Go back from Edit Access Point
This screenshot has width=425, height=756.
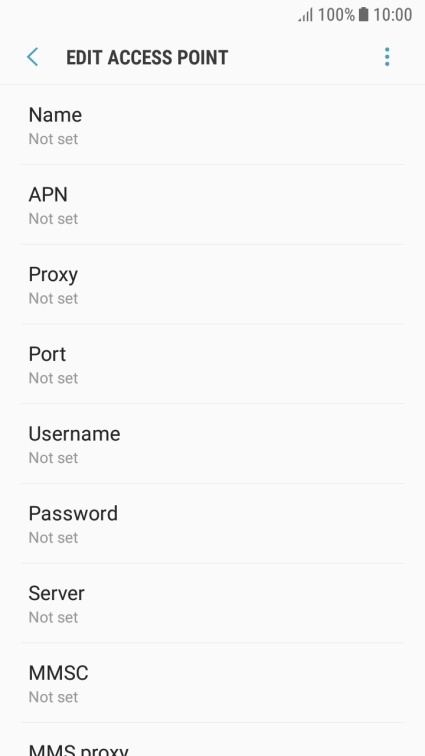(x=32, y=57)
